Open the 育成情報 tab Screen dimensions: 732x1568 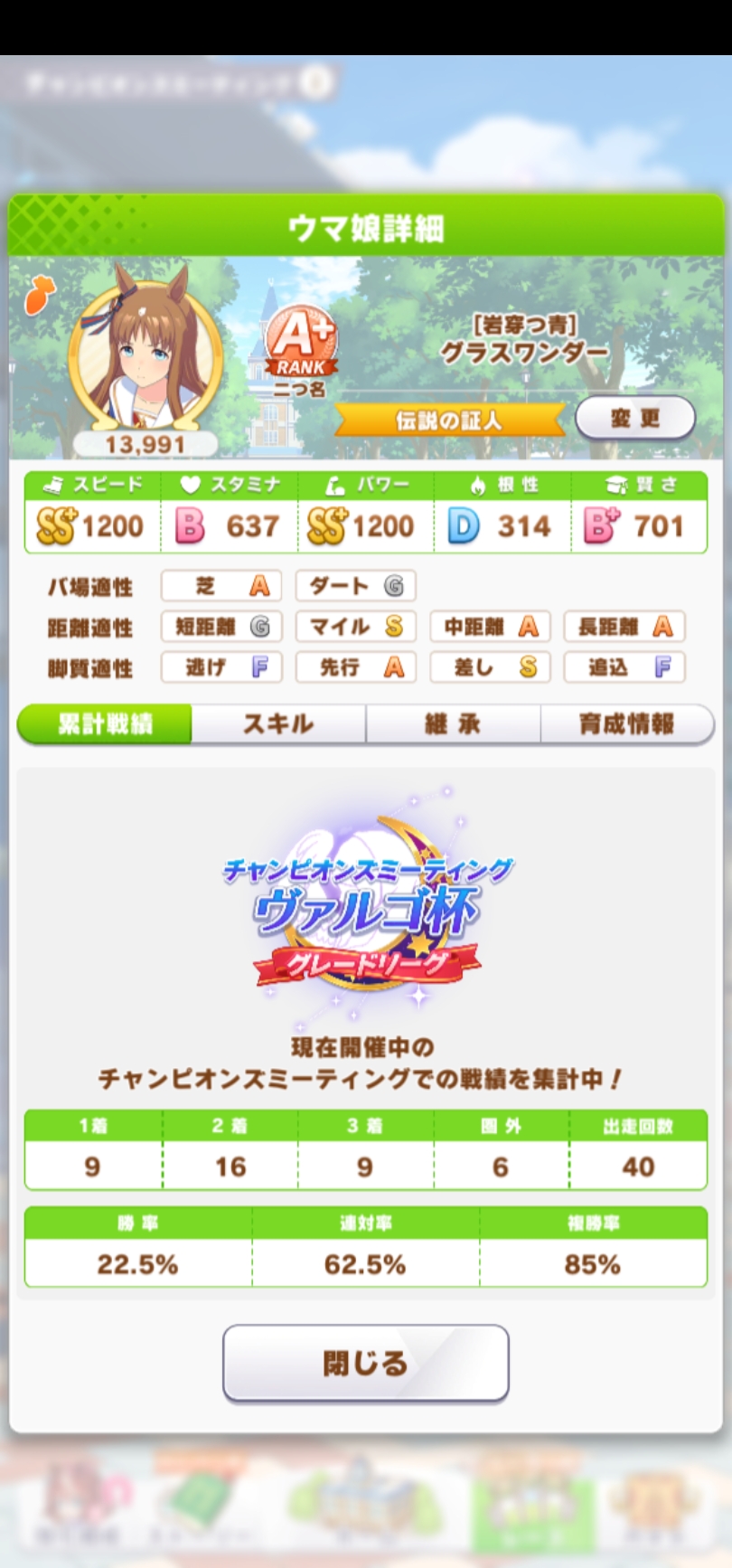point(626,723)
